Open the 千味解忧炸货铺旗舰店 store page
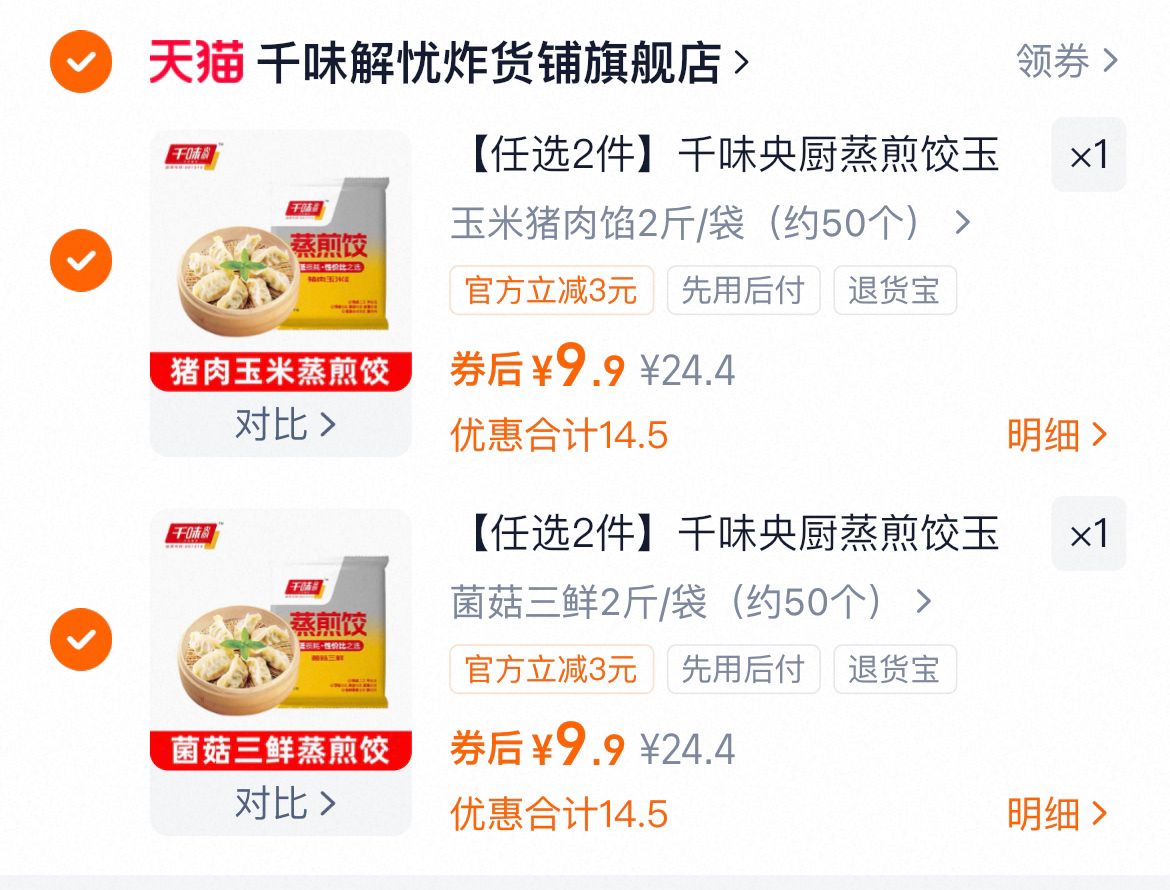The image size is (1170, 890). click(490, 63)
